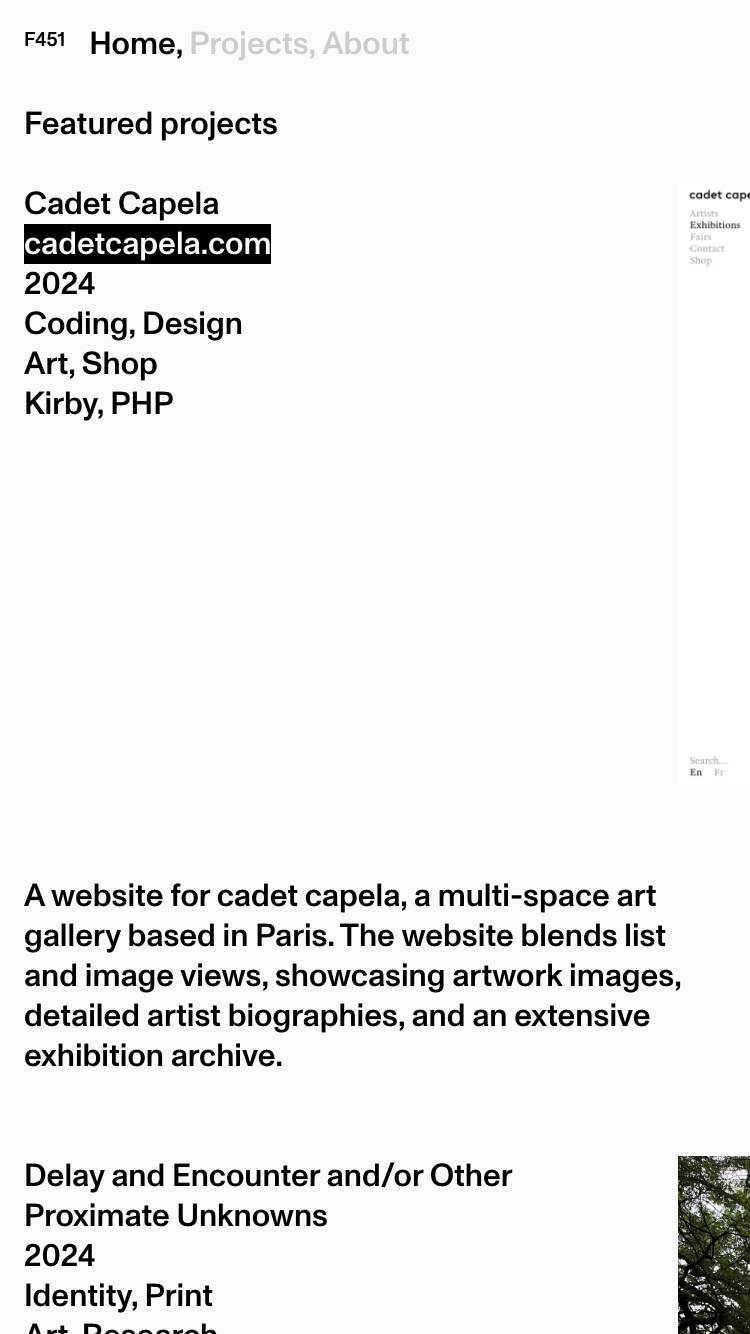Switch to the Projects page
This screenshot has width=750, height=1334.
(x=249, y=44)
